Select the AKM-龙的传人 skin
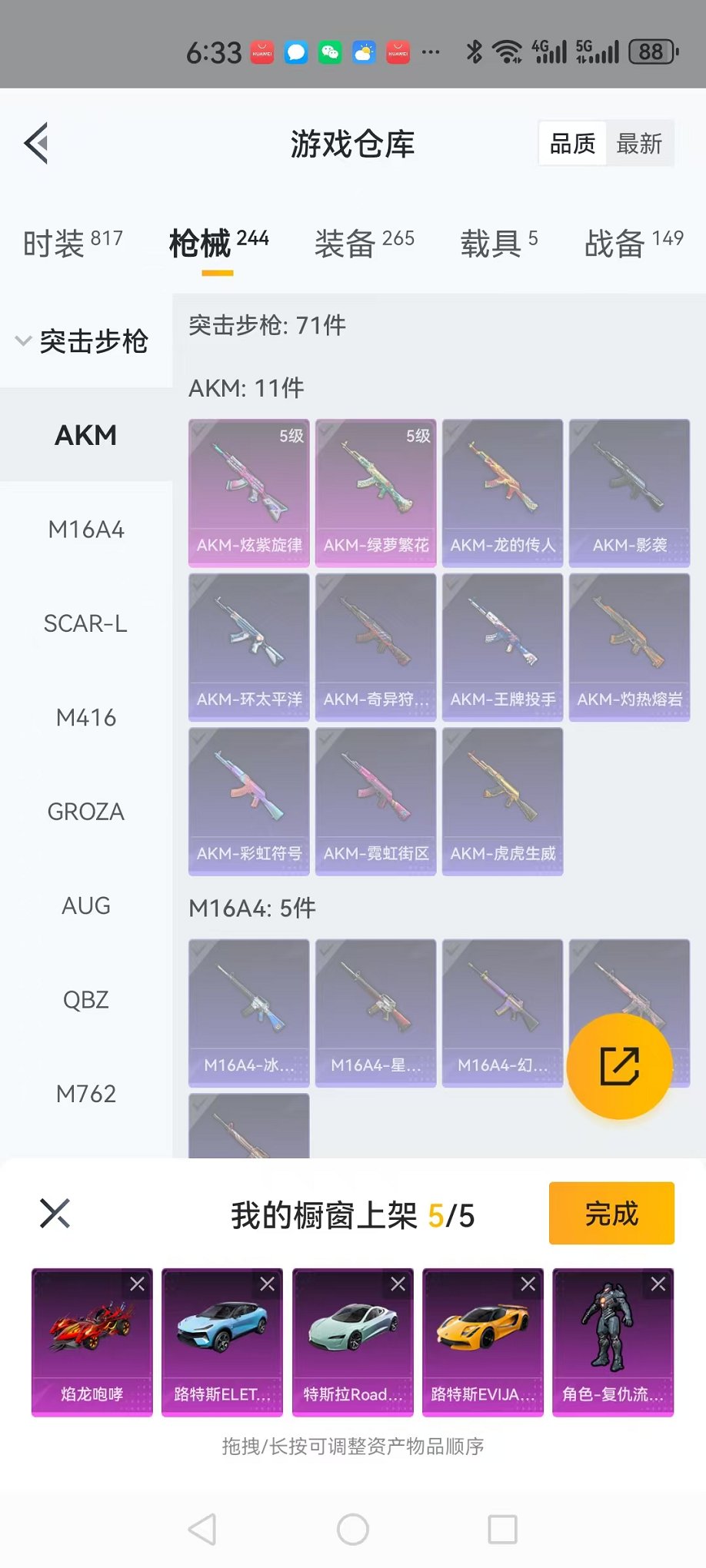The width and height of the screenshot is (706, 1568). tap(502, 492)
